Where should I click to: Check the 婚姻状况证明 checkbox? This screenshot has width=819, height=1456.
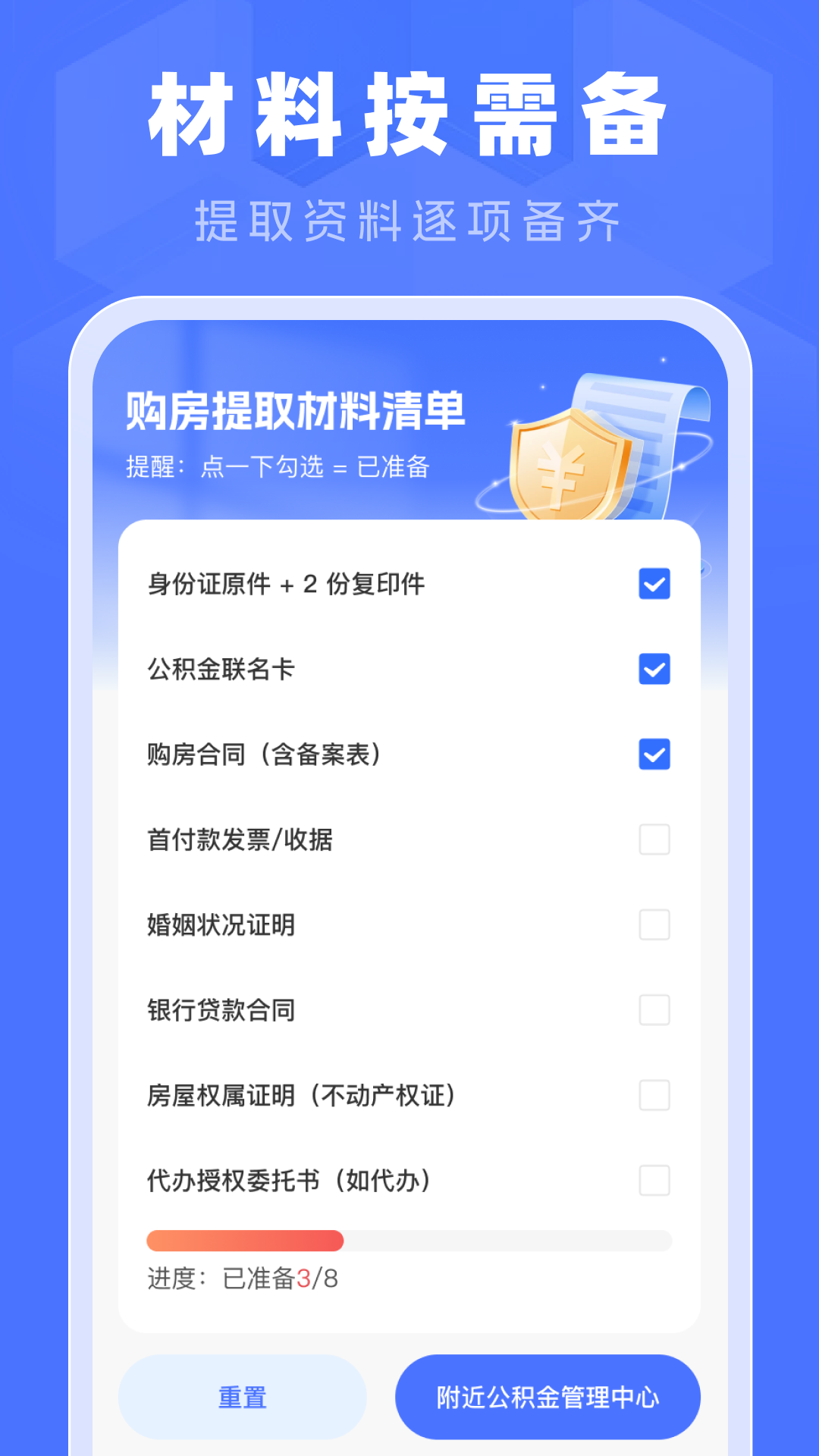pyautogui.click(x=653, y=925)
